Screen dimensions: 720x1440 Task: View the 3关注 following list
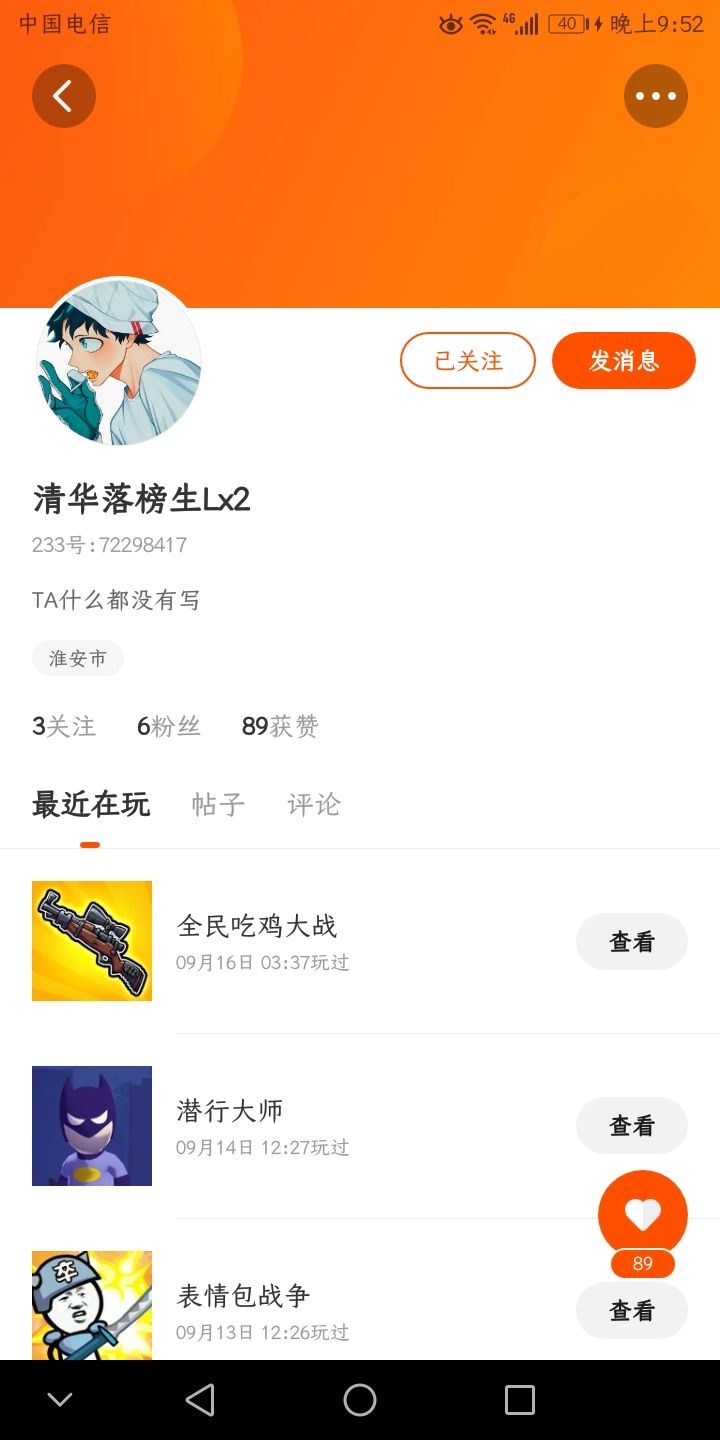coord(64,726)
